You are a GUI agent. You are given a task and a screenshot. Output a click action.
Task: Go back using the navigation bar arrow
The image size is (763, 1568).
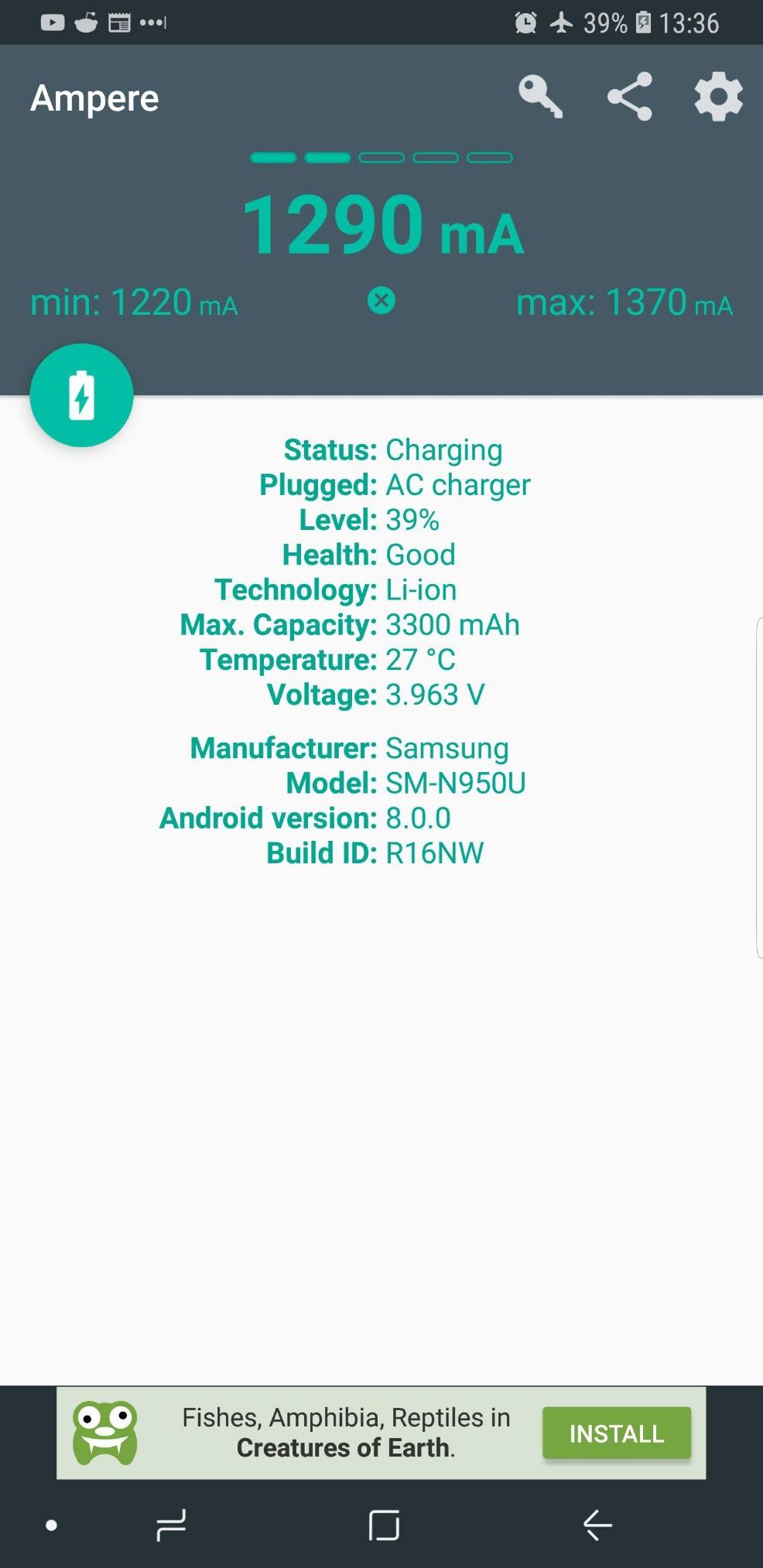tap(597, 1525)
